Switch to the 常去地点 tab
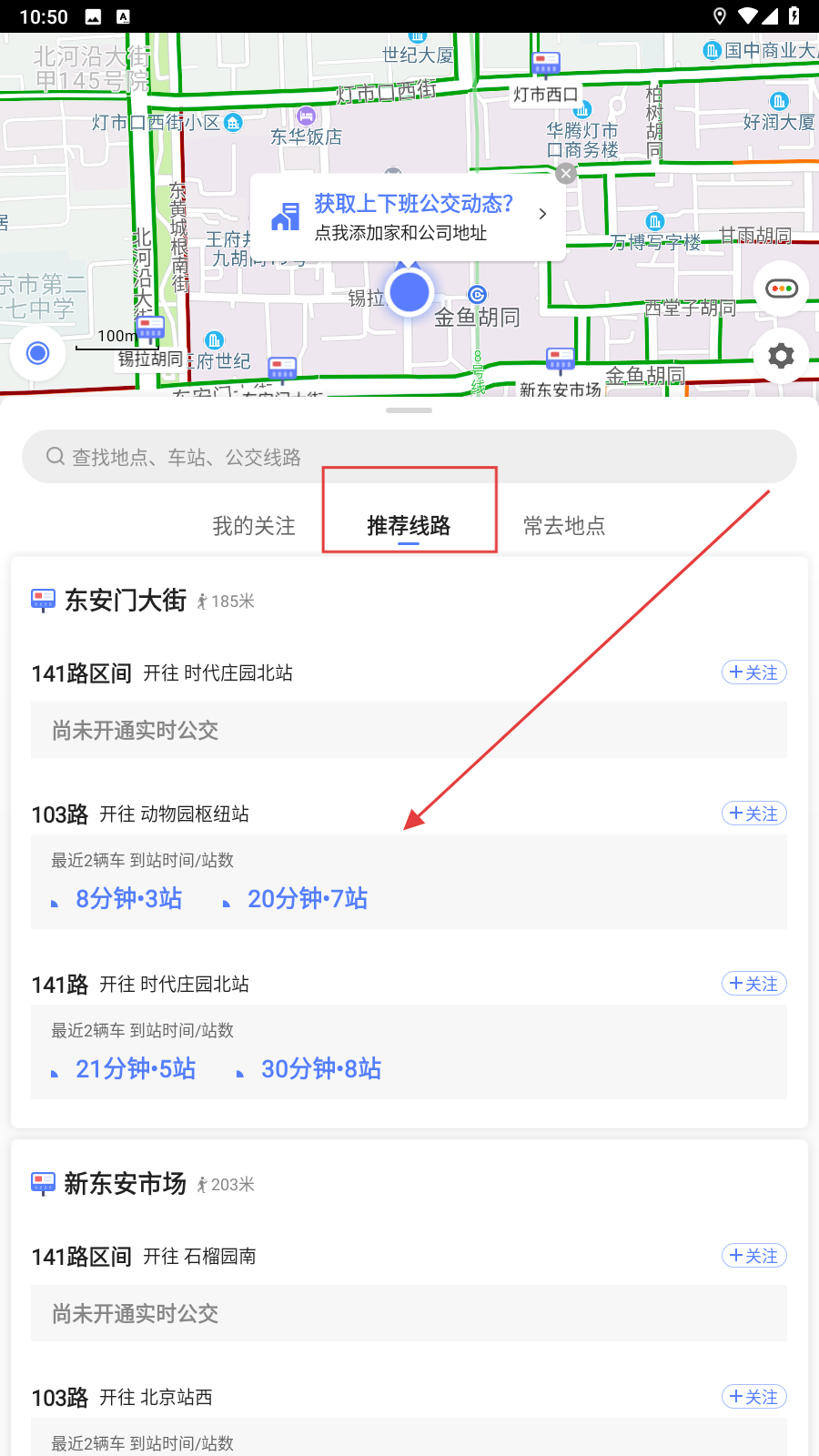The height and width of the screenshot is (1456, 819). click(x=564, y=526)
